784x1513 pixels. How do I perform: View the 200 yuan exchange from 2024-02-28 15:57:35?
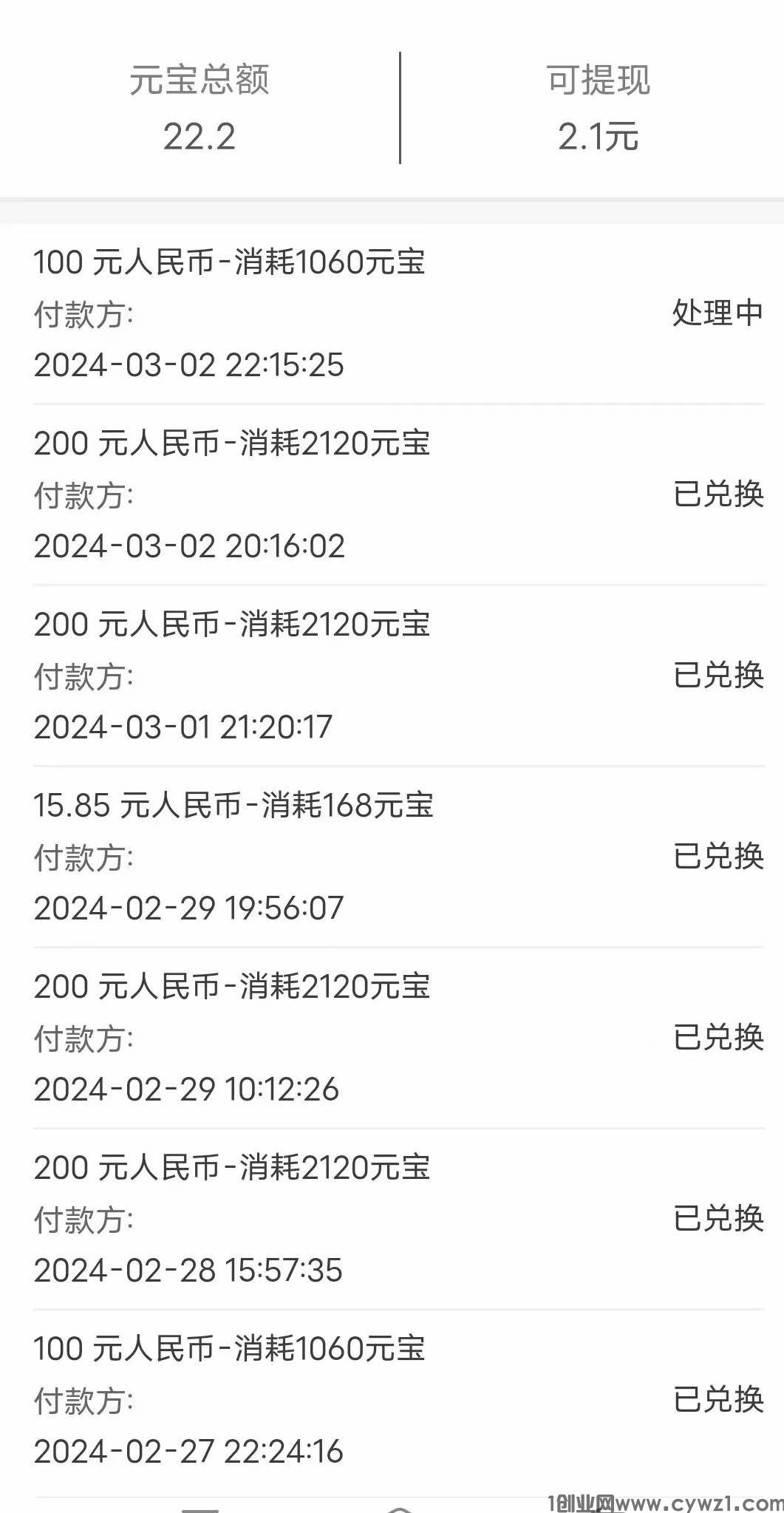(x=392, y=1219)
